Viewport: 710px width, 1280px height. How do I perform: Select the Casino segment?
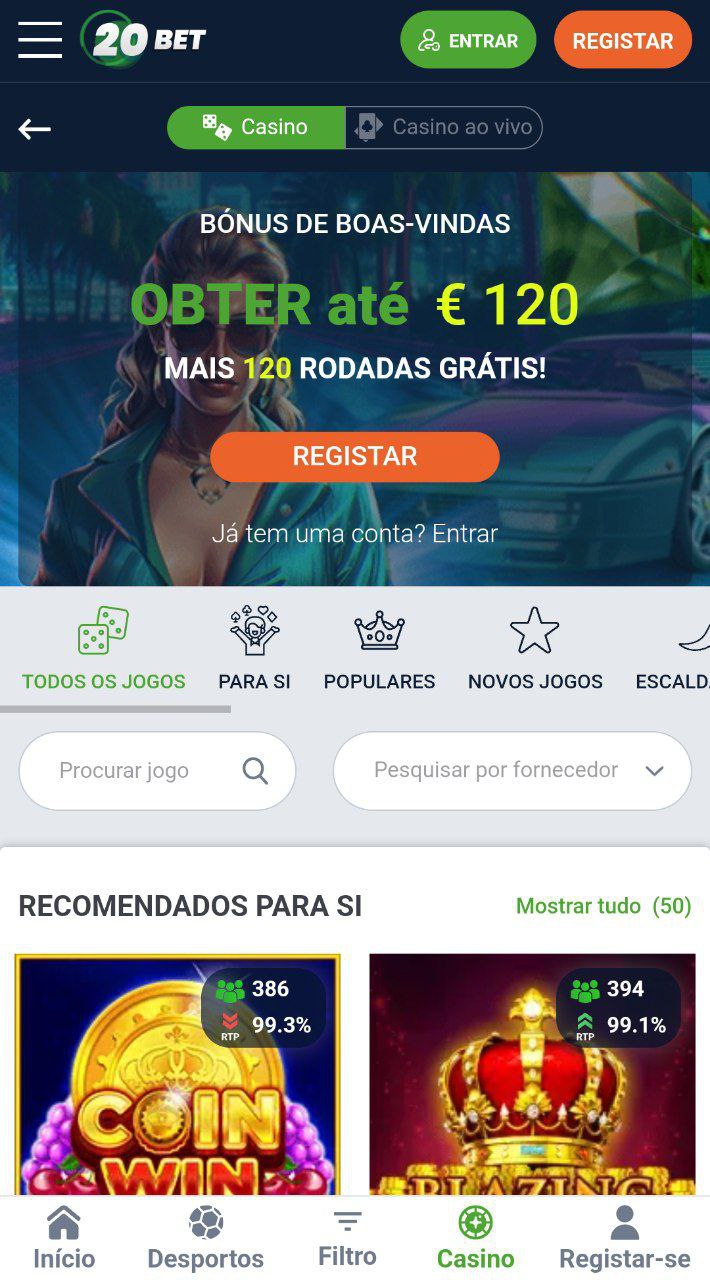tap(256, 128)
